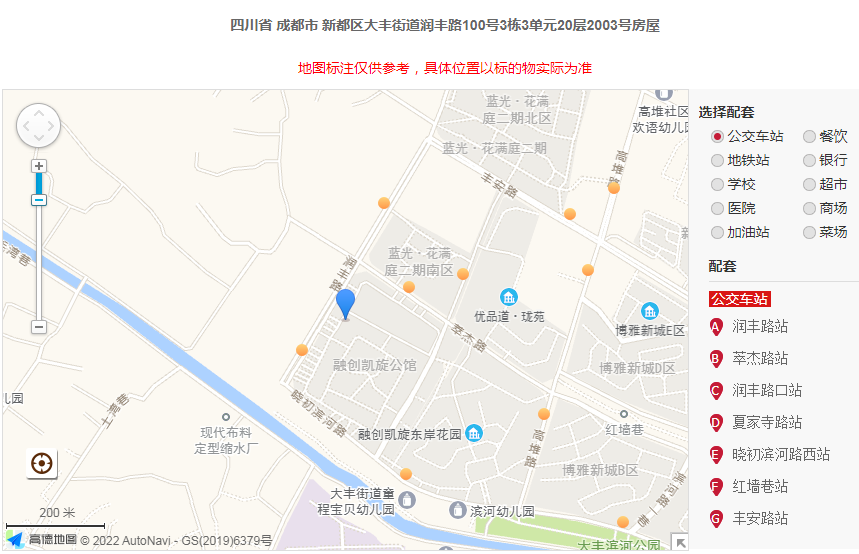Select the 地铁站 radio option
The image size is (859, 554).
(x=717, y=160)
